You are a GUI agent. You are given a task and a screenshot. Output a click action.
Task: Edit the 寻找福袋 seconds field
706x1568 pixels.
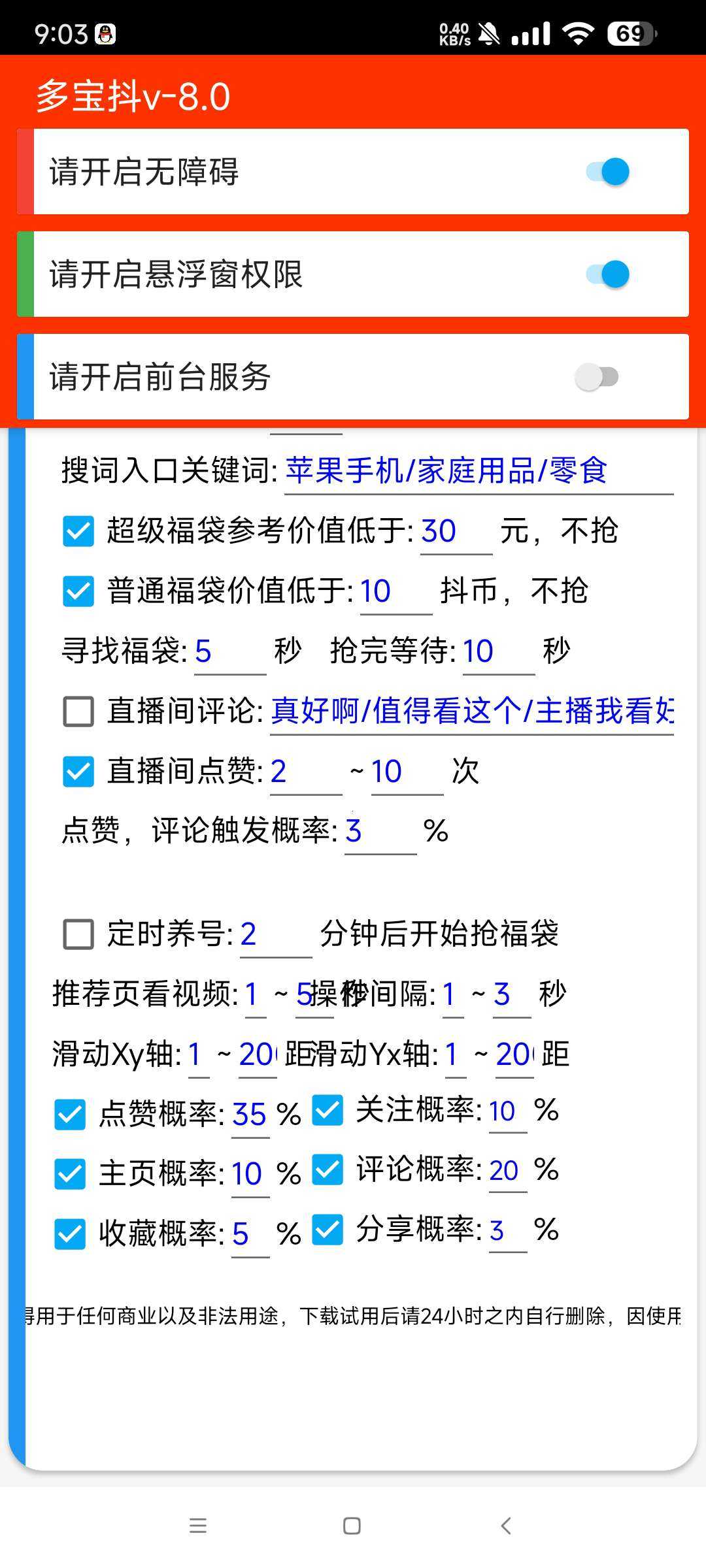(x=230, y=652)
